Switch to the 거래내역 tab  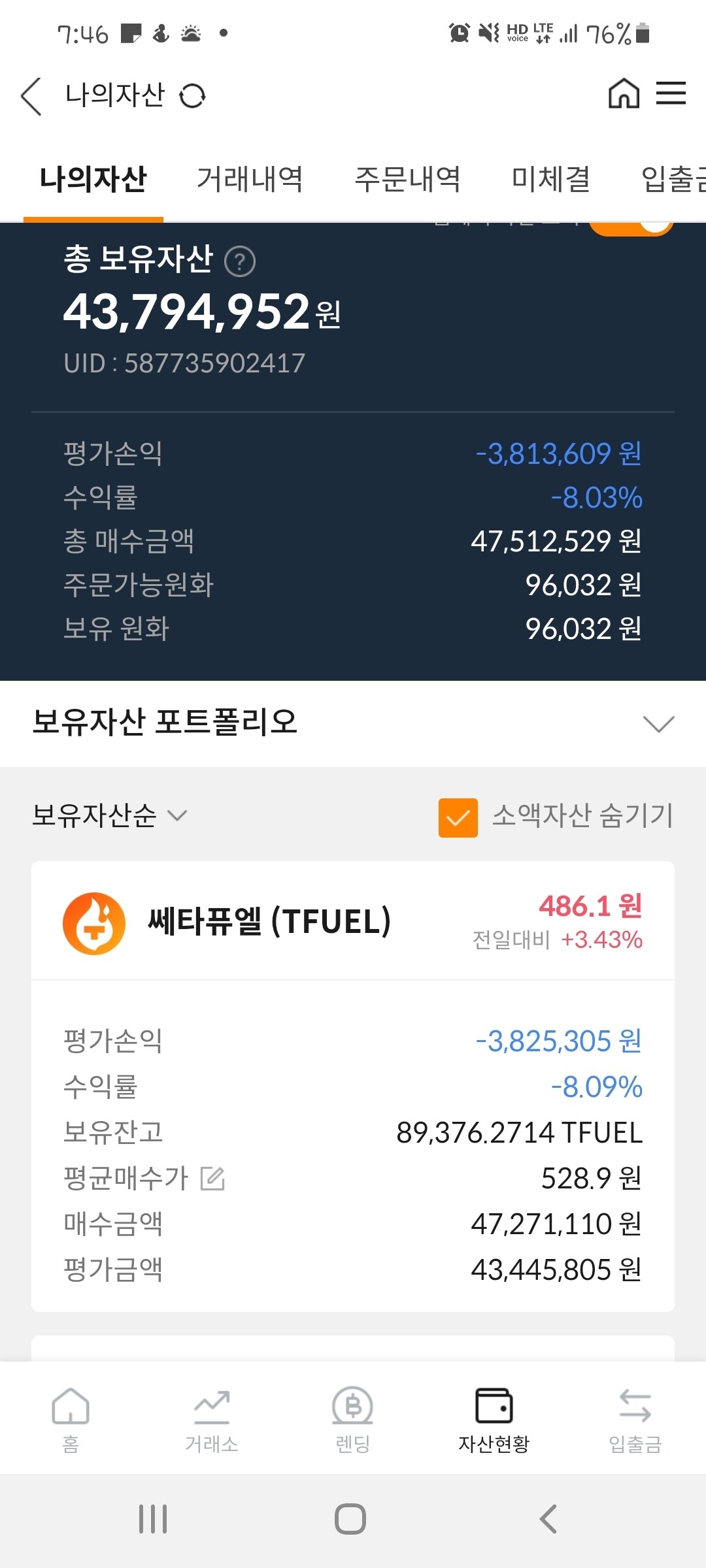pos(250,180)
